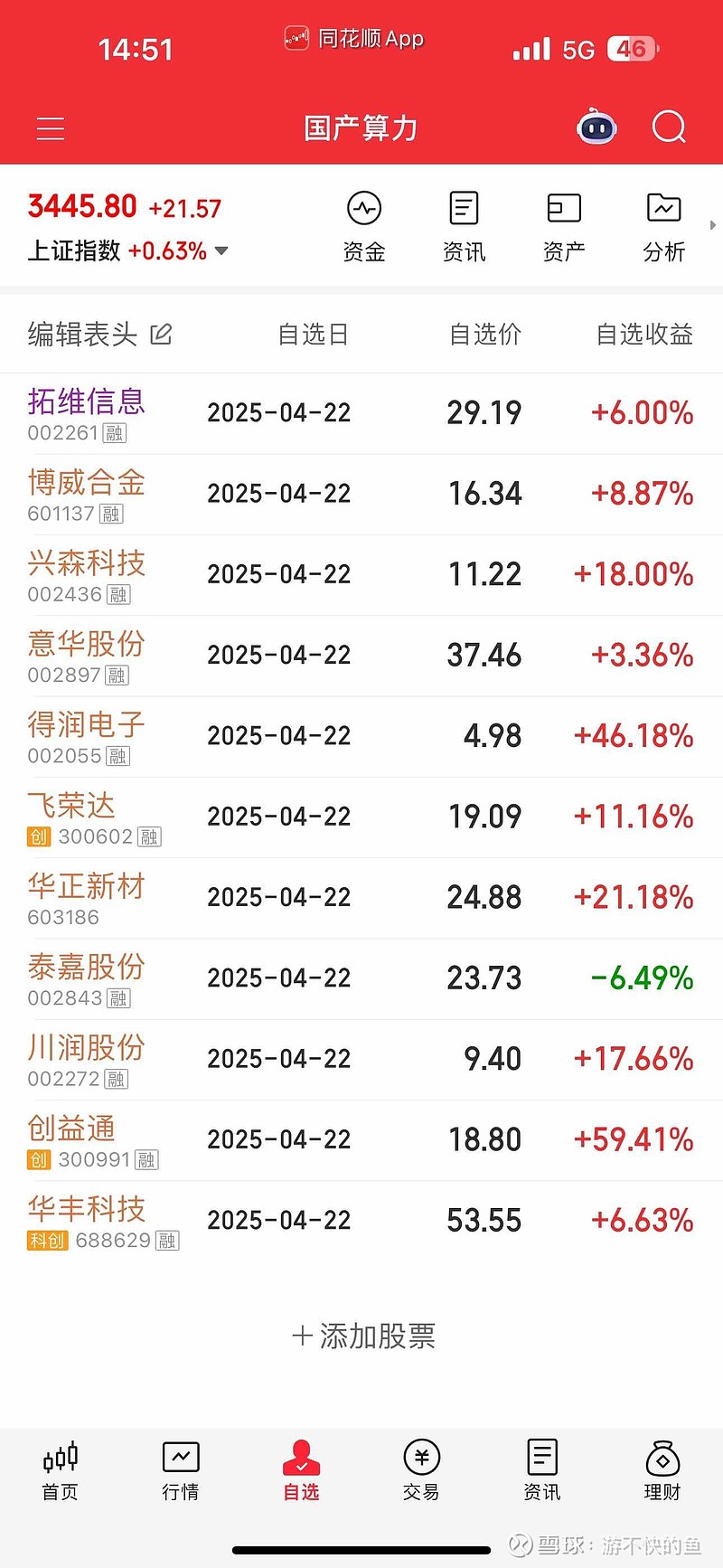Open the AI robot assistant

click(x=596, y=128)
